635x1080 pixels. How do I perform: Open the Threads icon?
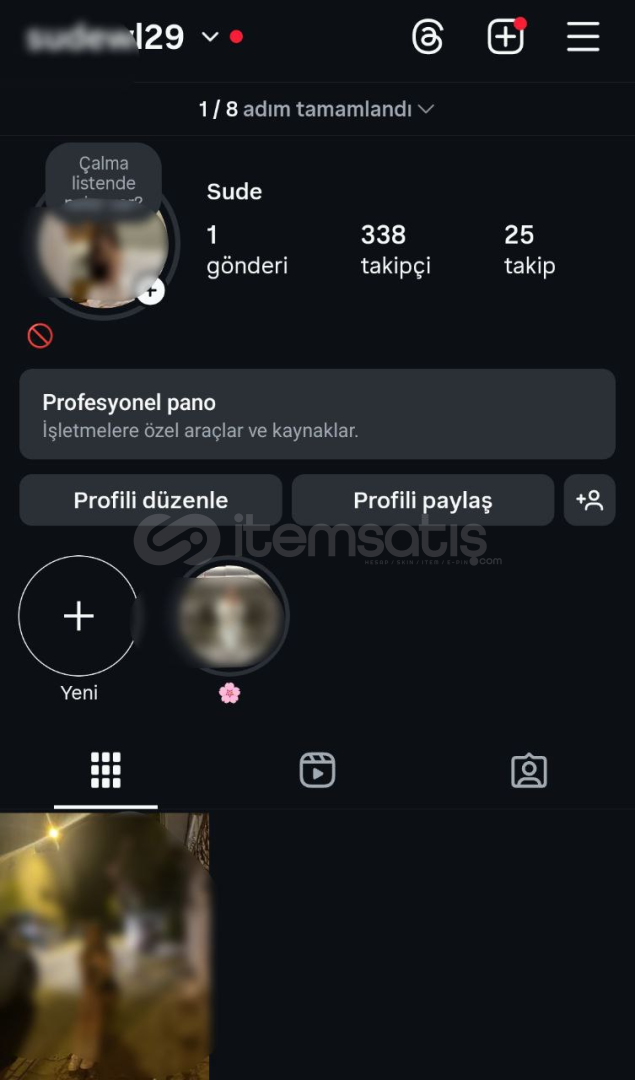tap(427, 38)
